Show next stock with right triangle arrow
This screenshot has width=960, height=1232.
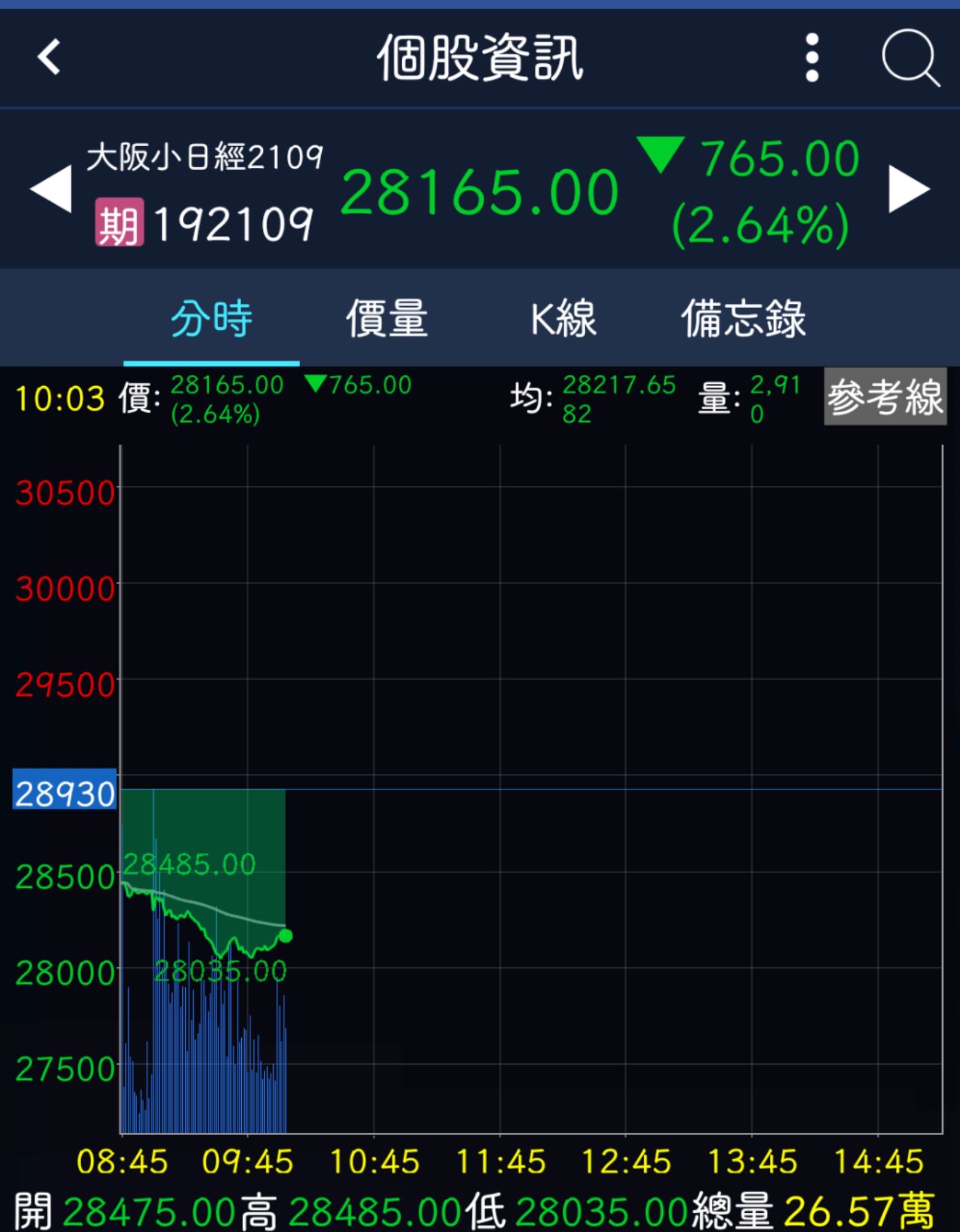(x=909, y=189)
